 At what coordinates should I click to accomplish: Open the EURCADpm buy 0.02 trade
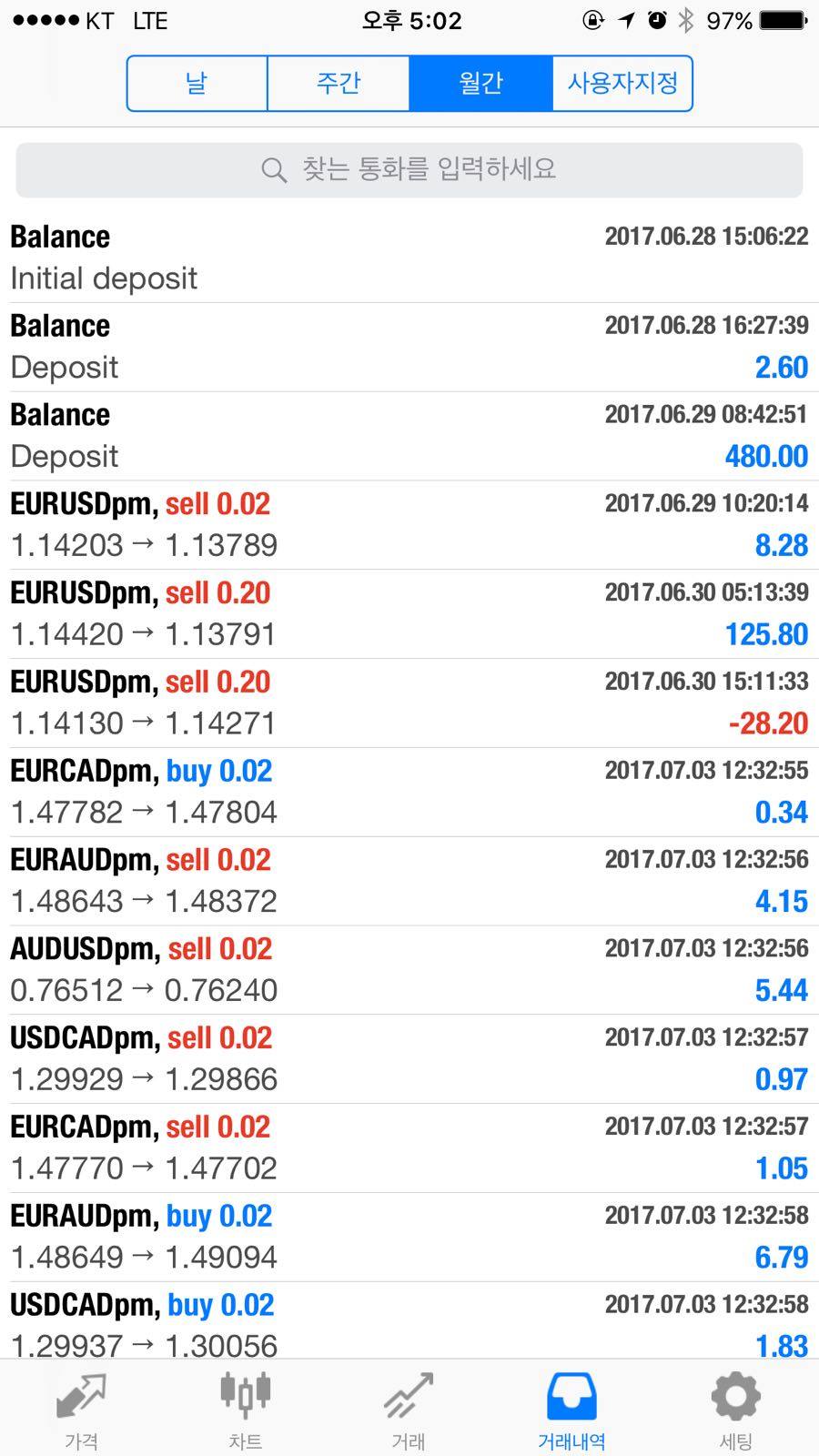pyautogui.click(x=409, y=793)
